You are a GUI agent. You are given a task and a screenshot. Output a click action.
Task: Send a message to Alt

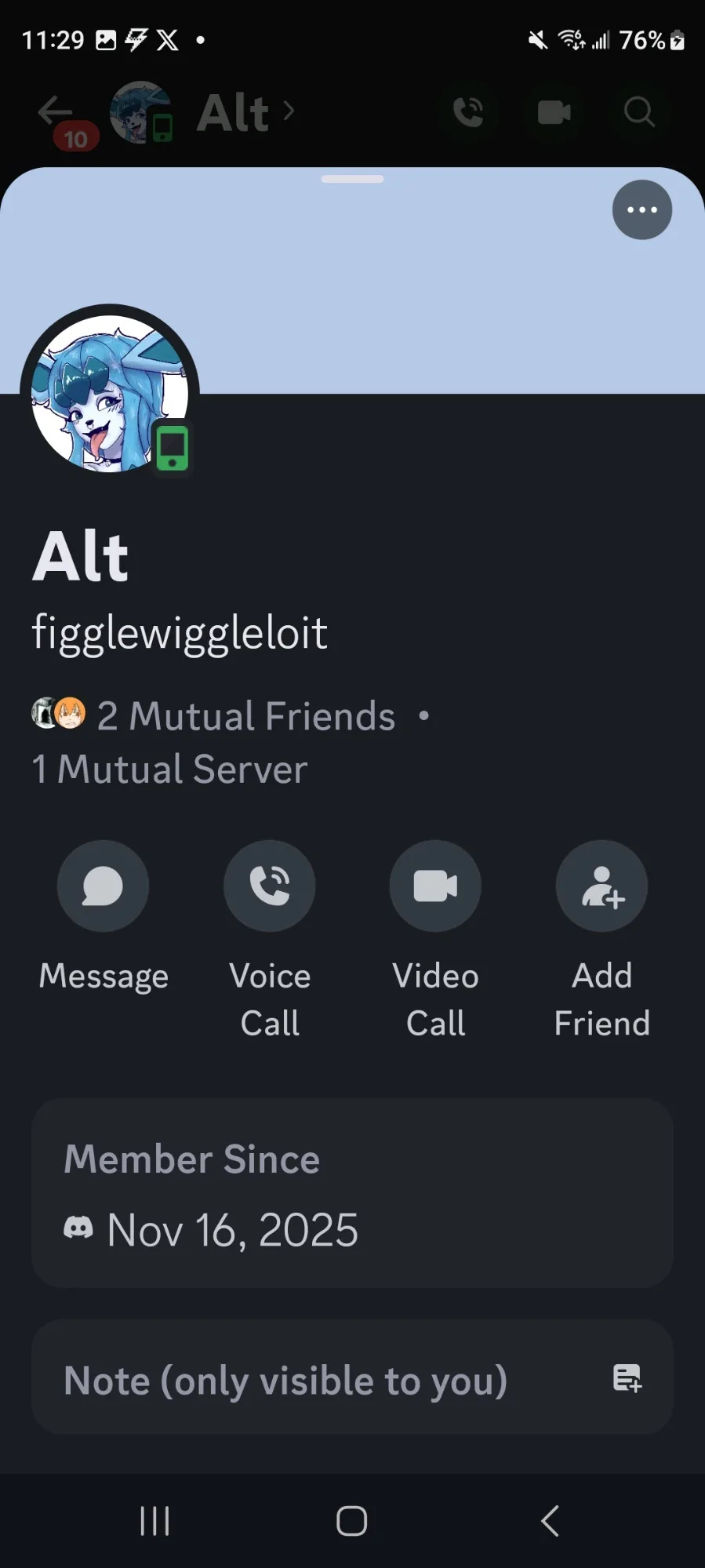(x=103, y=886)
